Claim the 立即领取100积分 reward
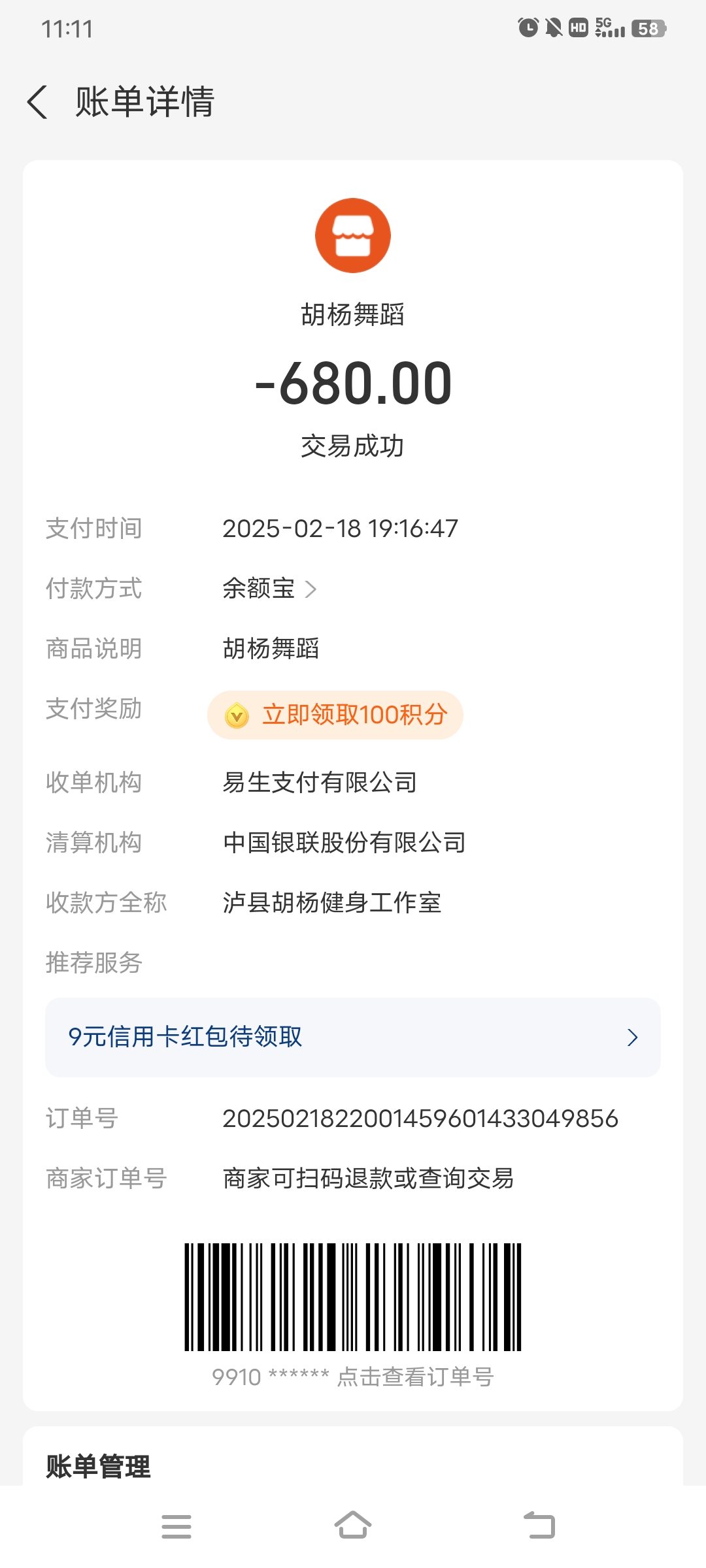 pyautogui.click(x=335, y=715)
